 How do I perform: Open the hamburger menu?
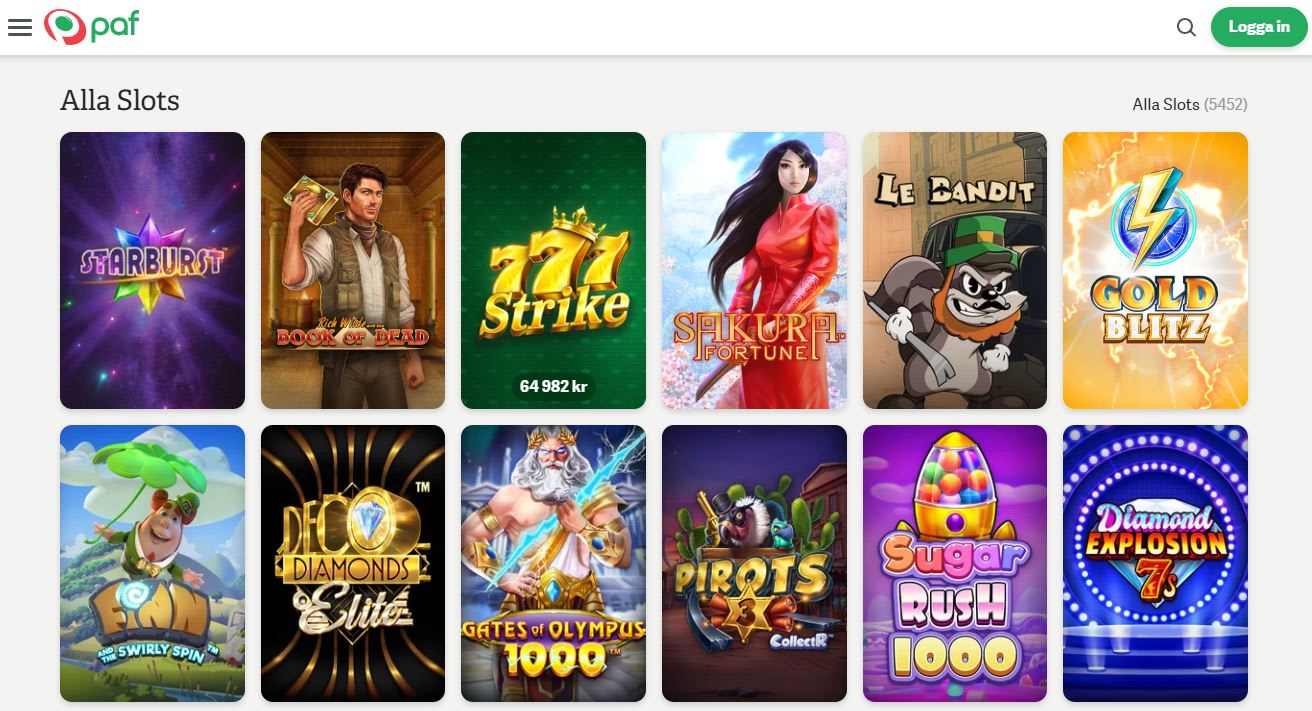pyautogui.click(x=20, y=28)
